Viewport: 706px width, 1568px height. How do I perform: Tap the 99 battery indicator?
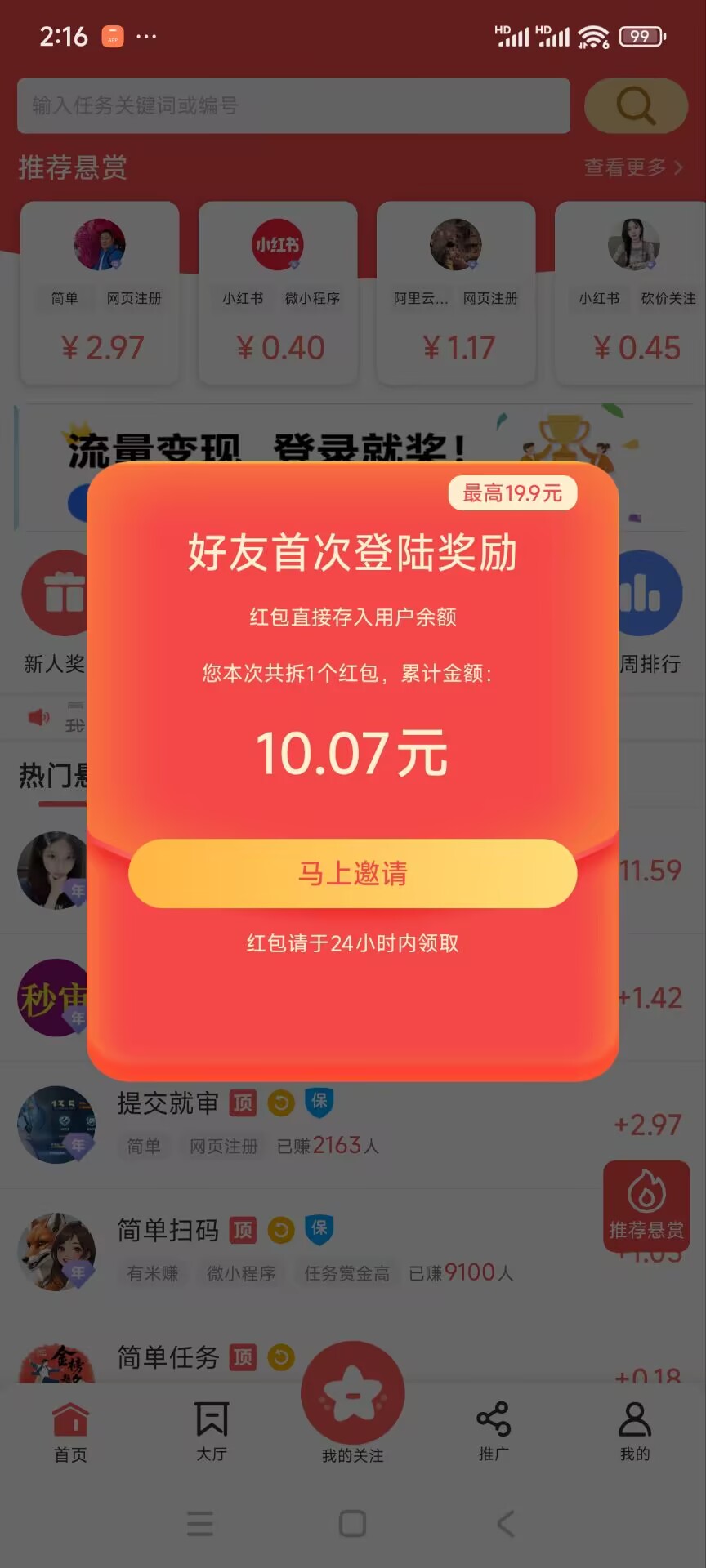pyautogui.click(x=642, y=37)
